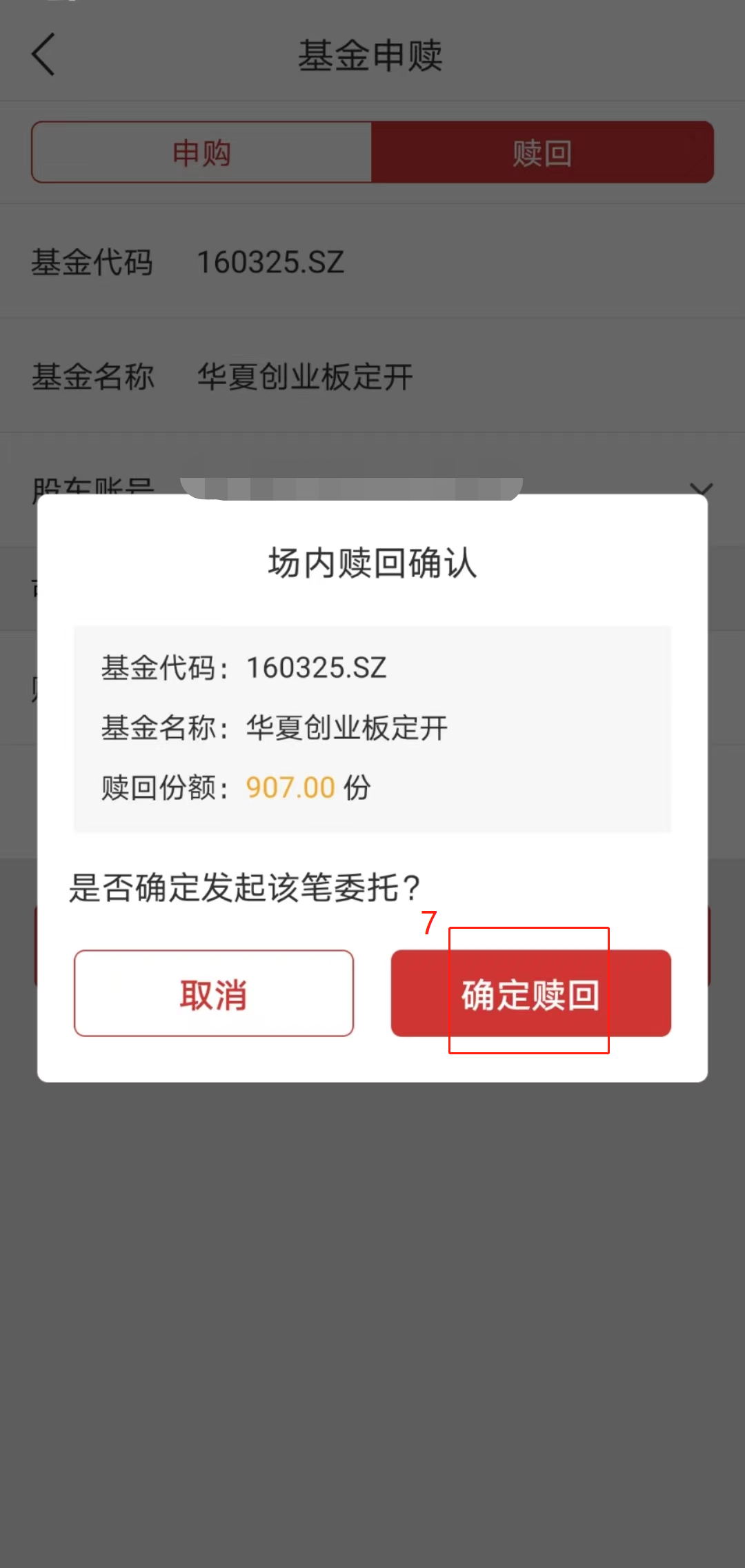Click the 赎回份额 value in orange
Image resolution: width=745 pixels, height=1568 pixels.
(x=290, y=786)
